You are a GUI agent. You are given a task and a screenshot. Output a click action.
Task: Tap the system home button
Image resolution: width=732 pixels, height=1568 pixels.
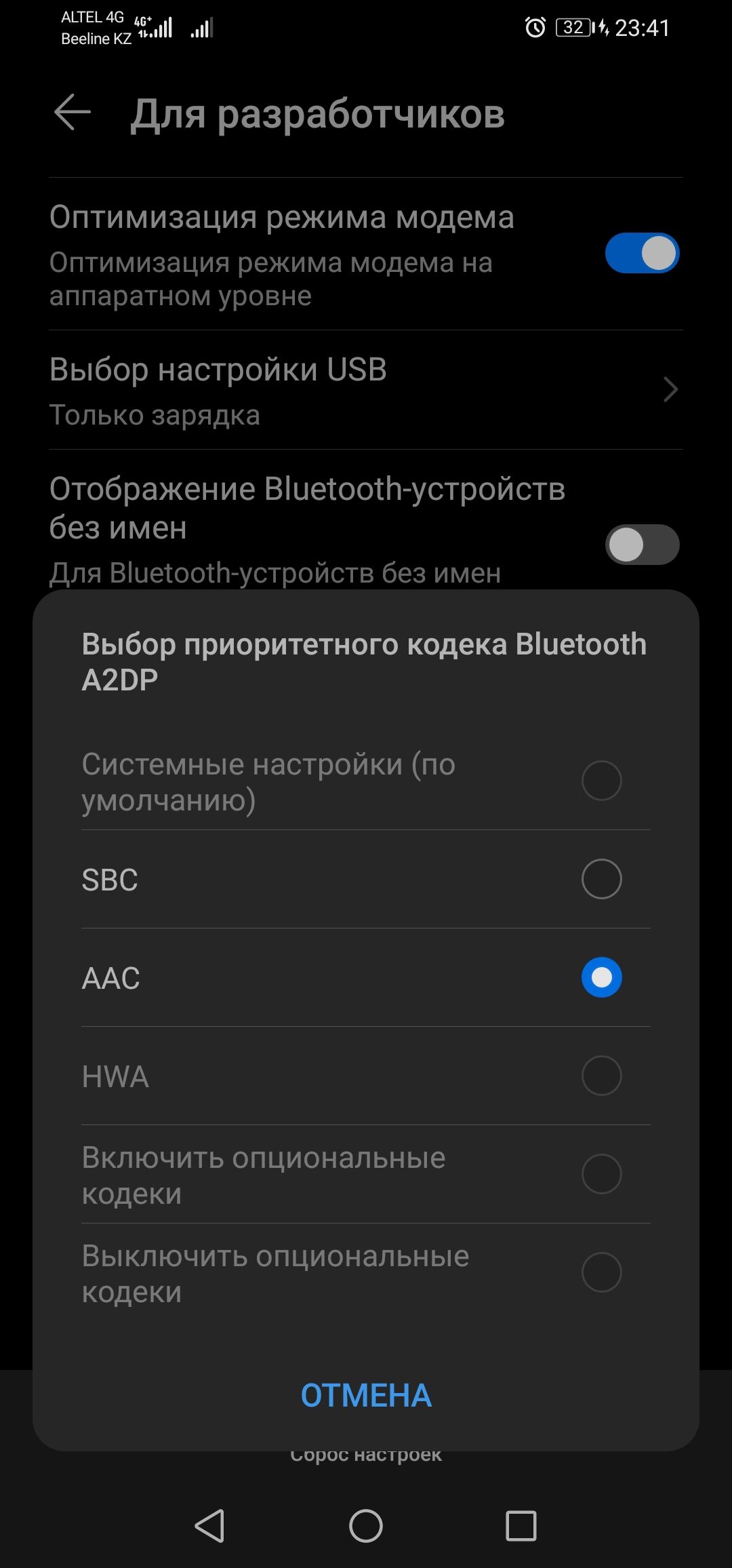pos(366,1526)
